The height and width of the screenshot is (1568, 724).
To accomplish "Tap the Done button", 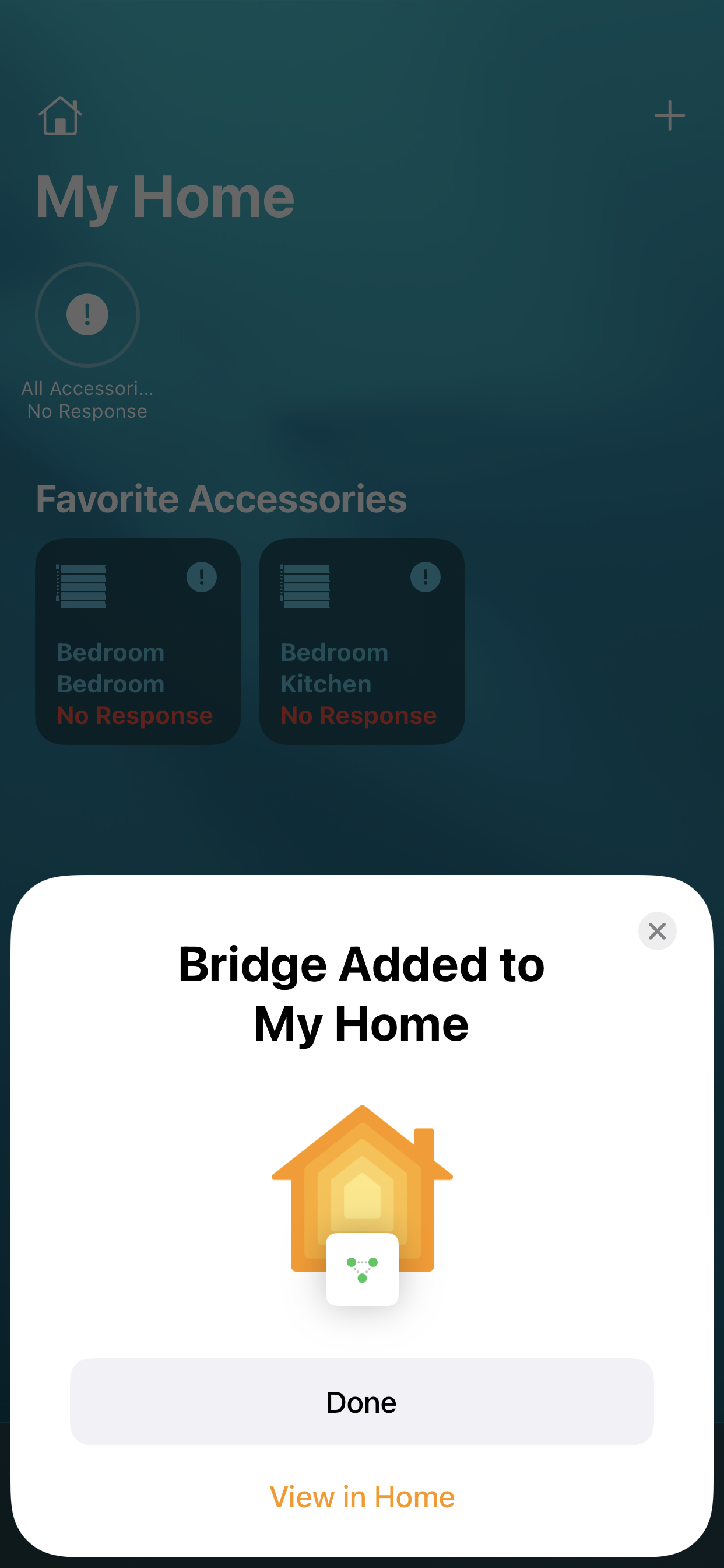I will (x=361, y=1402).
